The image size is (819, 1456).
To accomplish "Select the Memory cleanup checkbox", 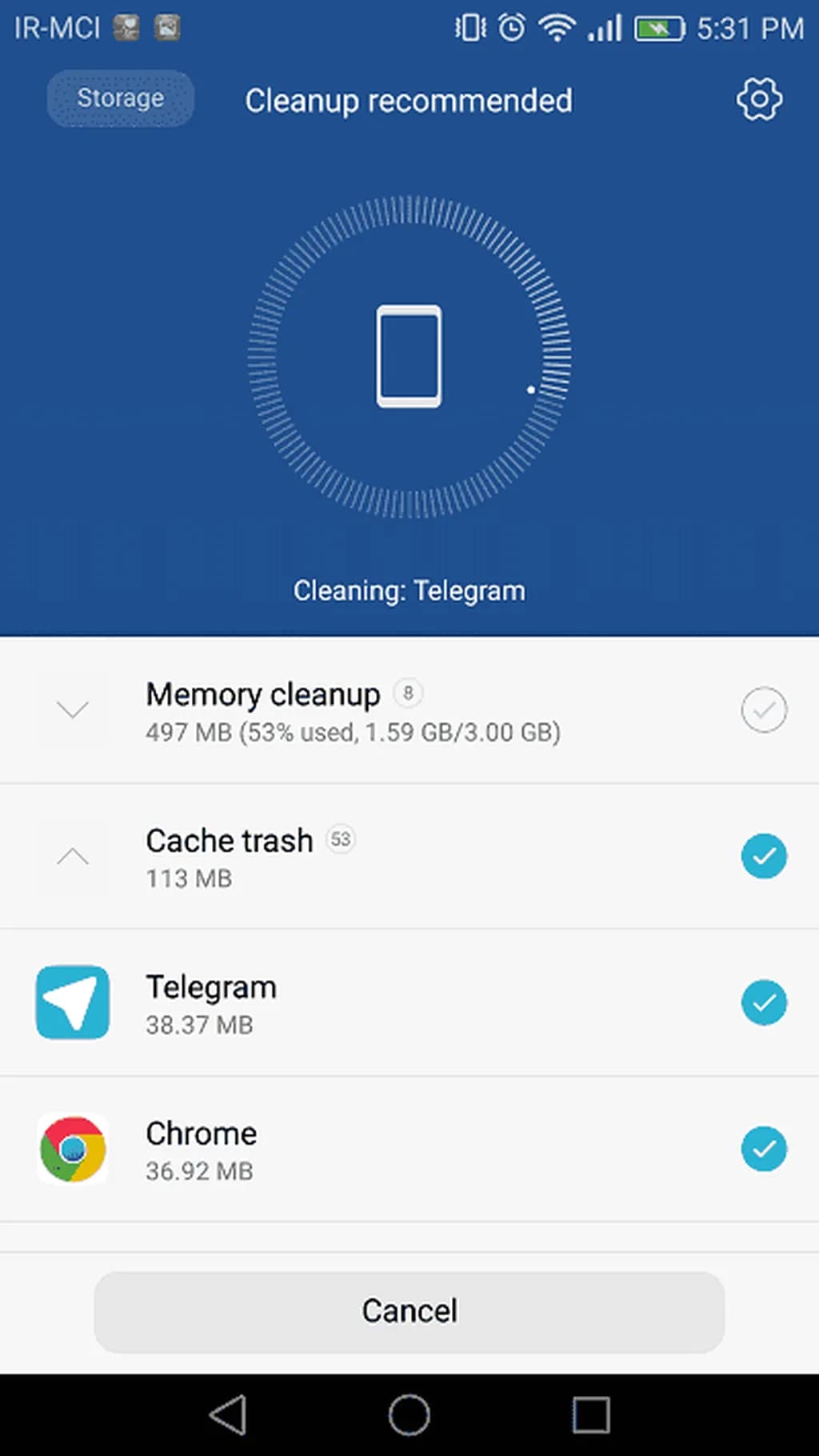I will tap(763, 710).
